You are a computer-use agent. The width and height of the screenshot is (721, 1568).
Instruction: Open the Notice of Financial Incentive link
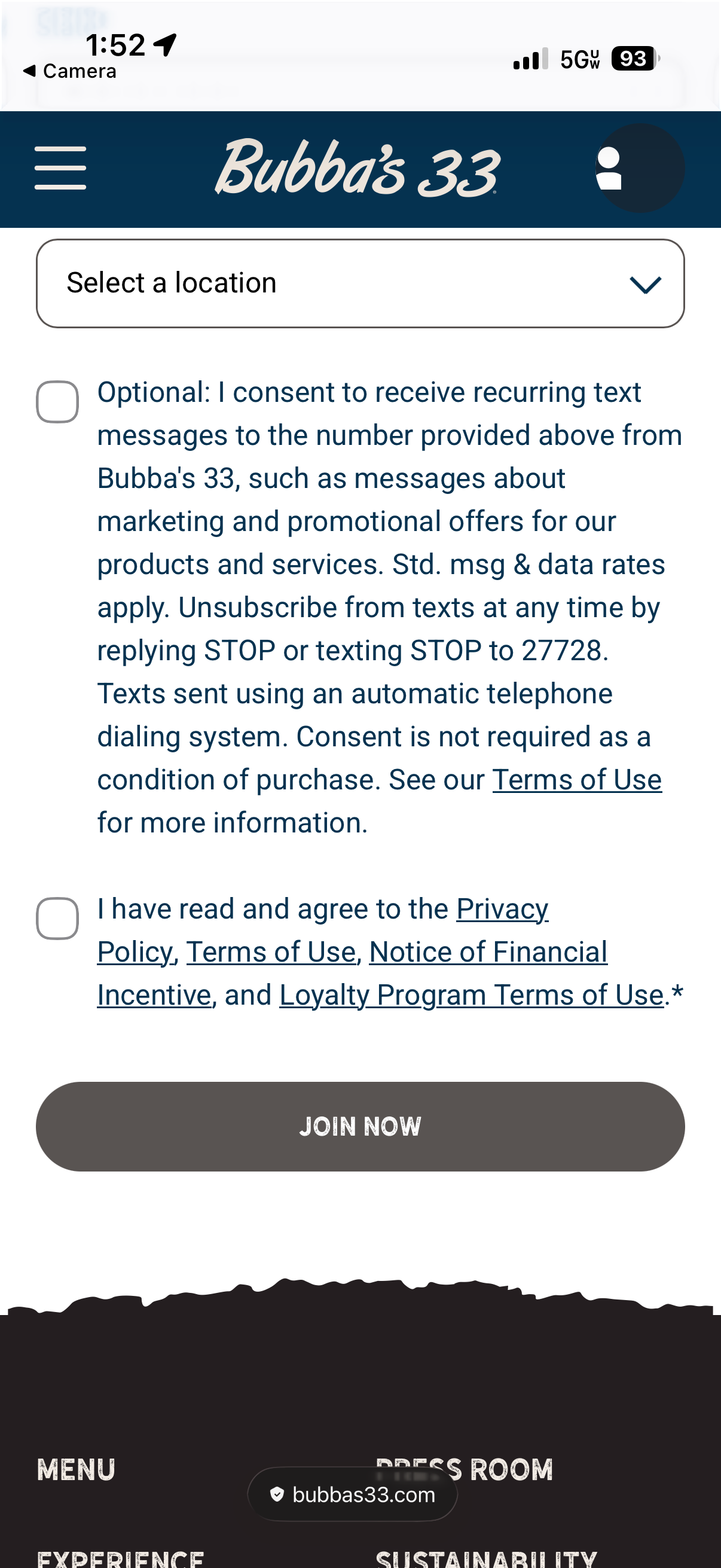487,952
